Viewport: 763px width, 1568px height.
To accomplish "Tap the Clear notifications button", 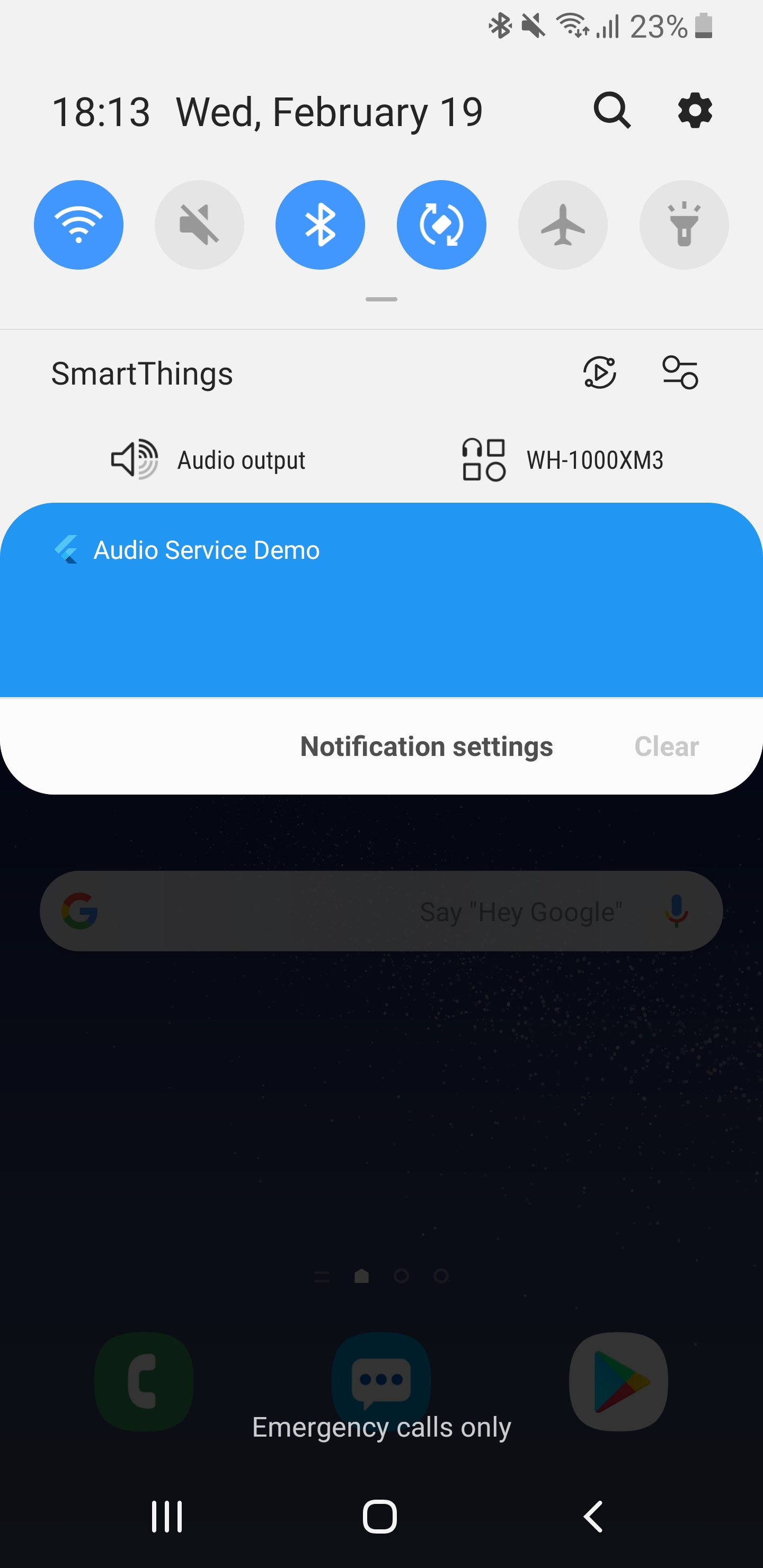I will point(666,746).
